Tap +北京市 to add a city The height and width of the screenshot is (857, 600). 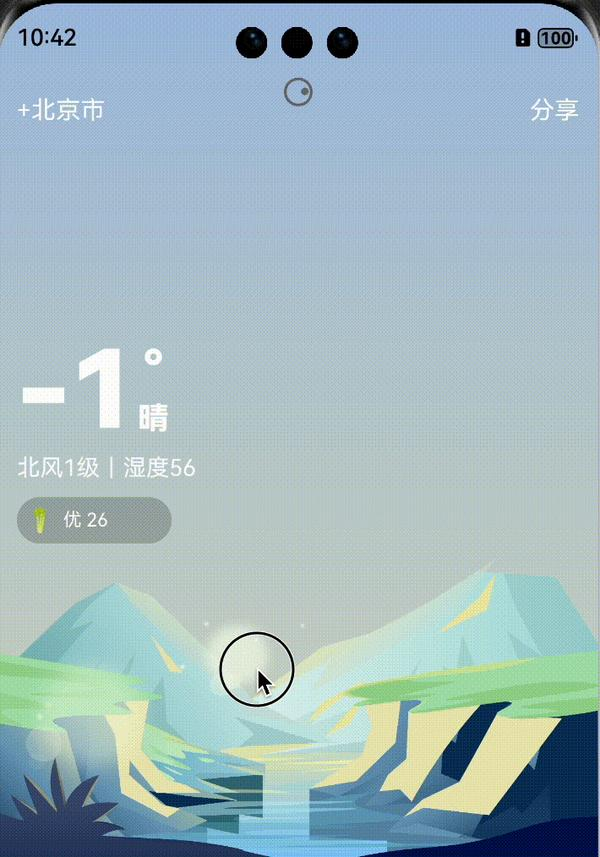(61, 110)
